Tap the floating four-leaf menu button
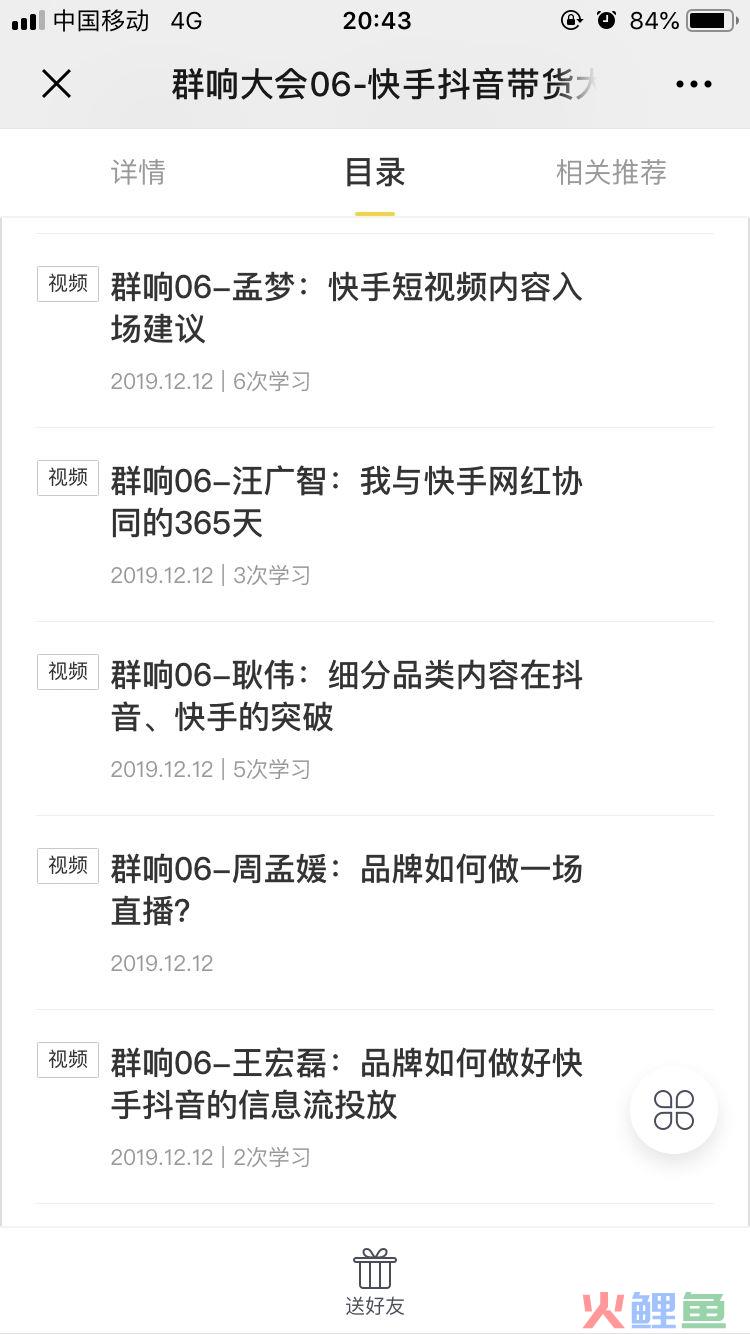Viewport: 750px width, 1334px height. [674, 1110]
